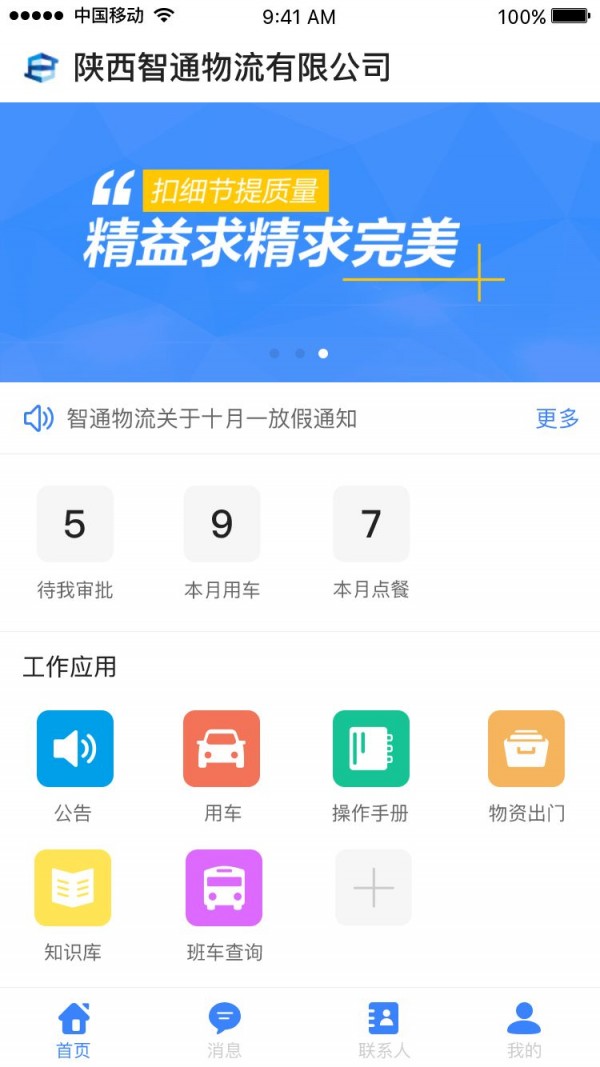The image size is (600, 1067).
Task: Open the 知识库 knowledge base
Action: pyautogui.click(x=73, y=888)
